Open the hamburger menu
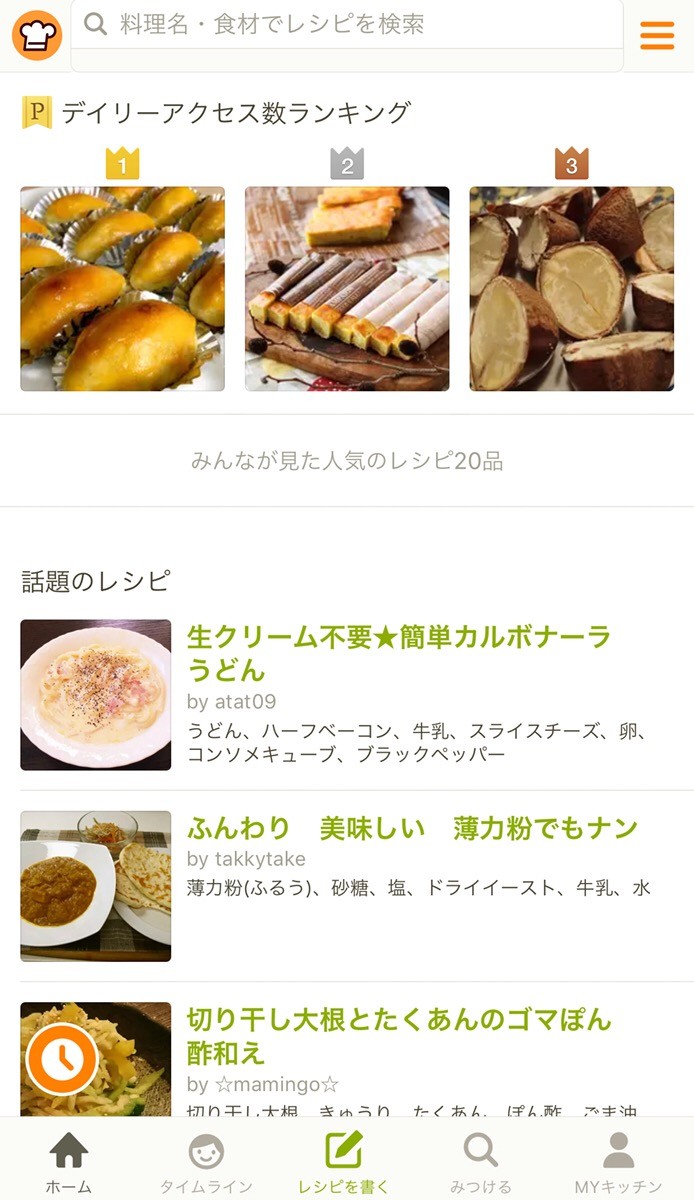 coord(657,35)
